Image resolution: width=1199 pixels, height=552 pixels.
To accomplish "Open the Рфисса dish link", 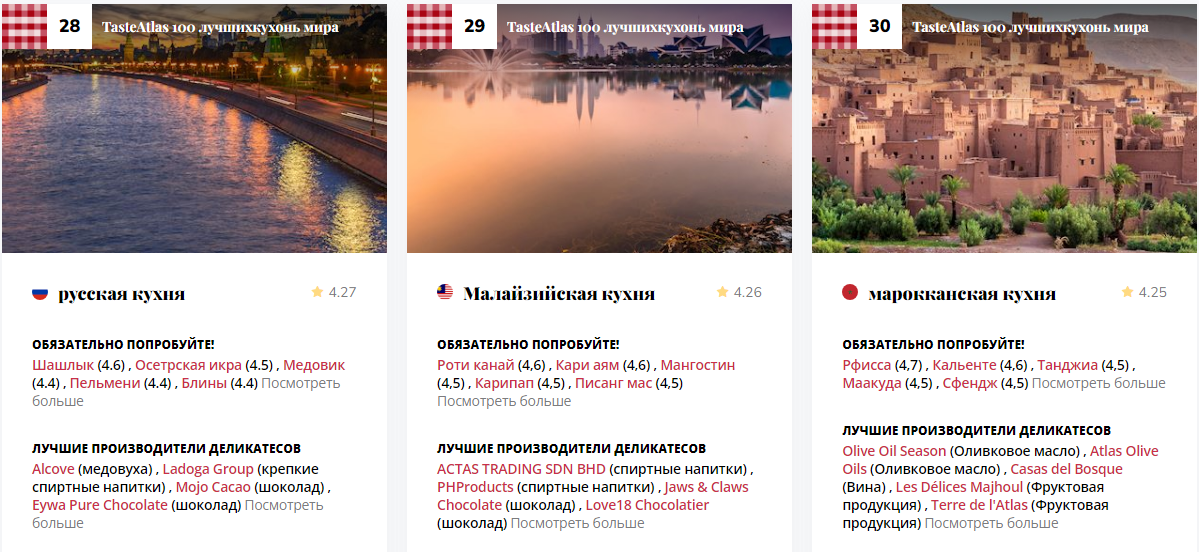I will tap(867, 365).
